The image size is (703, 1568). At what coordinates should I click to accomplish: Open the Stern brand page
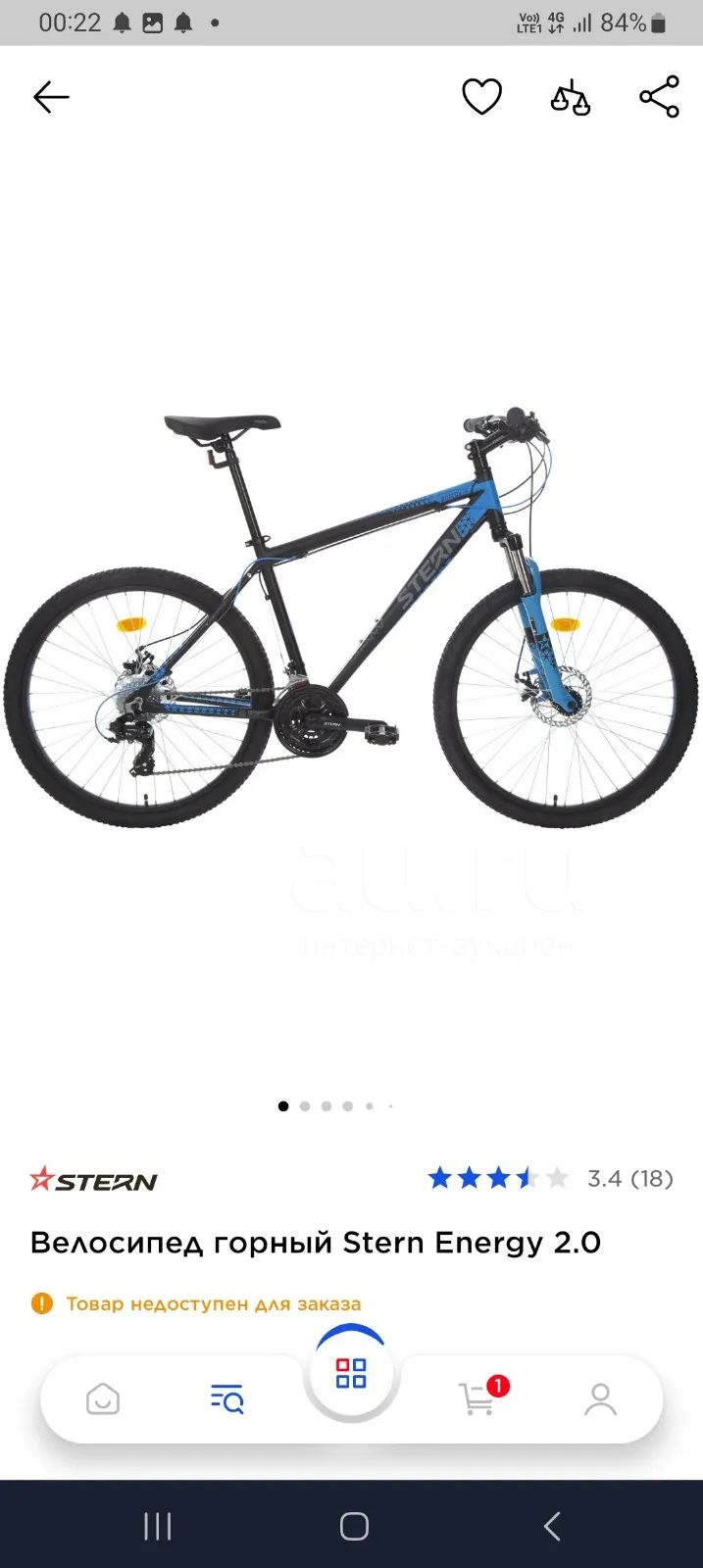tap(93, 1179)
